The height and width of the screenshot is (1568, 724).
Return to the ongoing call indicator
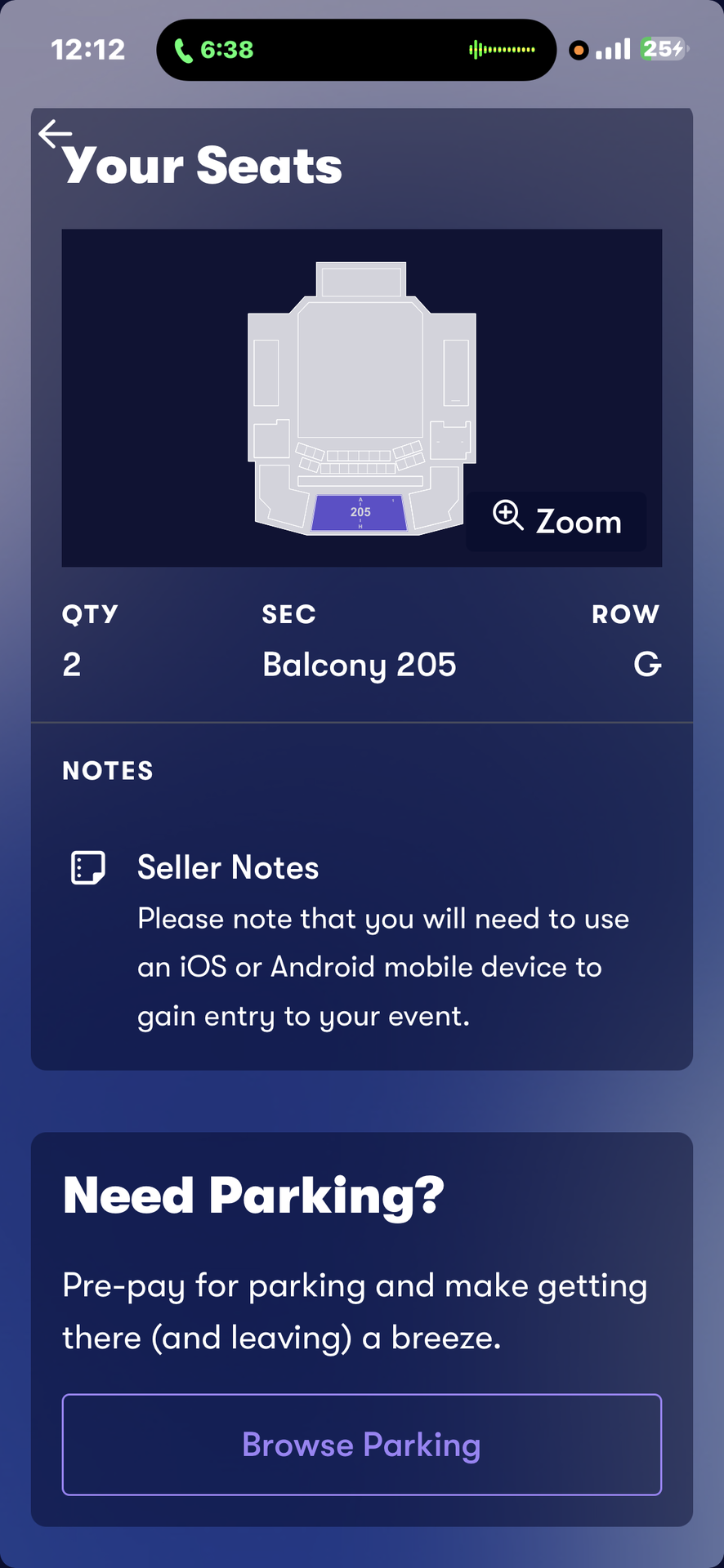click(x=214, y=50)
